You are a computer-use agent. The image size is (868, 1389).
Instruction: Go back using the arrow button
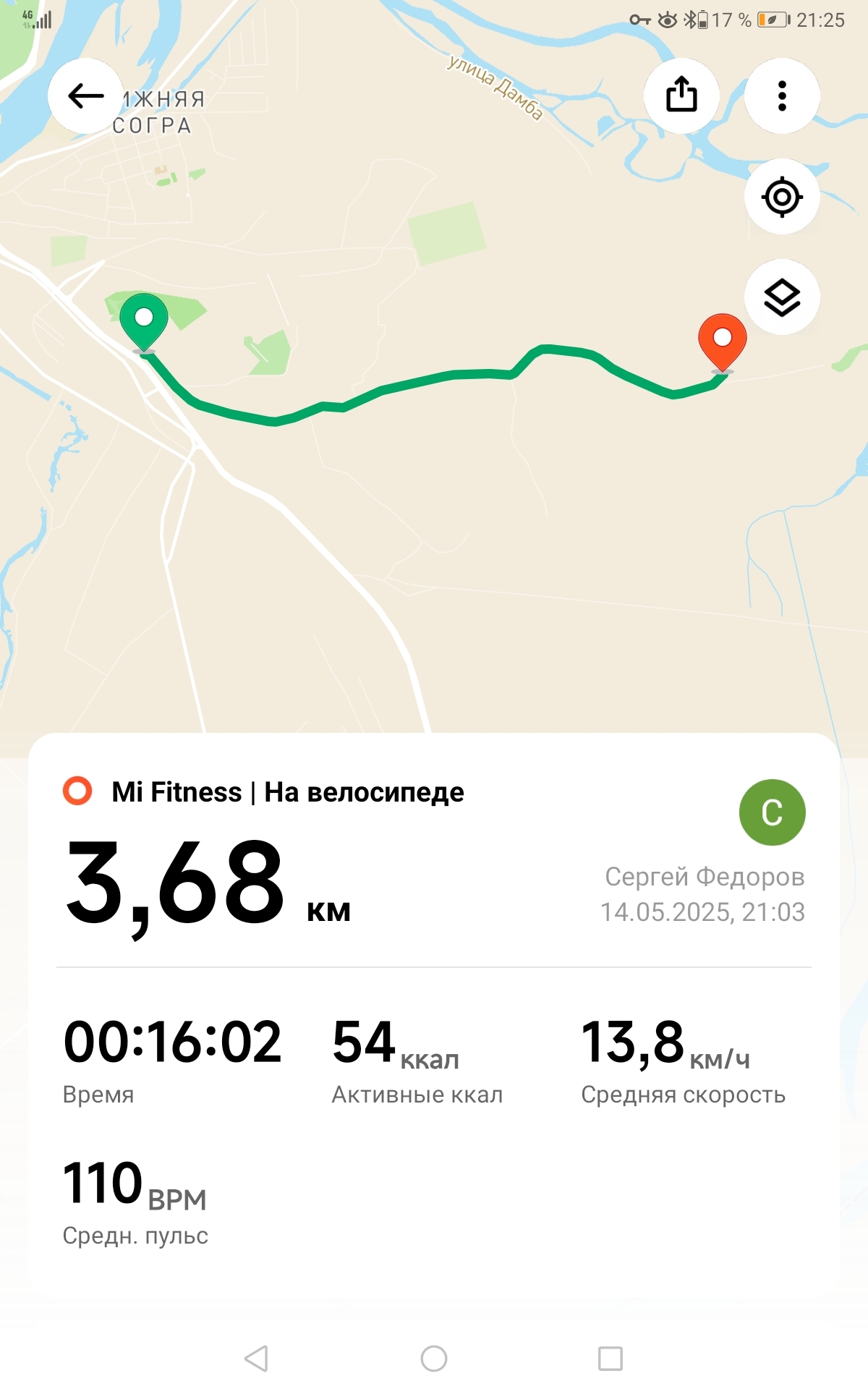(x=85, y=95)
